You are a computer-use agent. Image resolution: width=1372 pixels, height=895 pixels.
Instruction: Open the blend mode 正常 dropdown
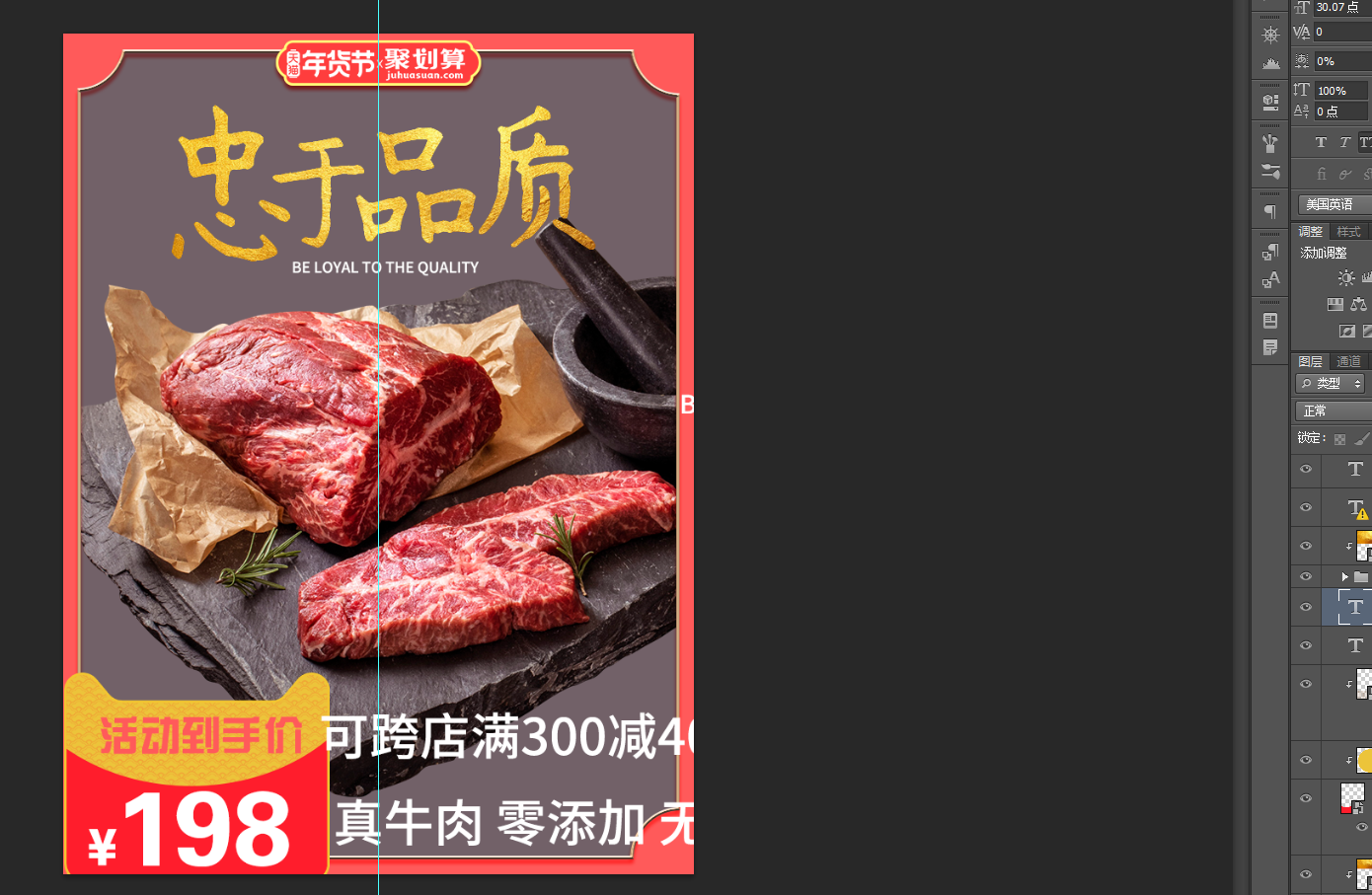click(1333, 410)
